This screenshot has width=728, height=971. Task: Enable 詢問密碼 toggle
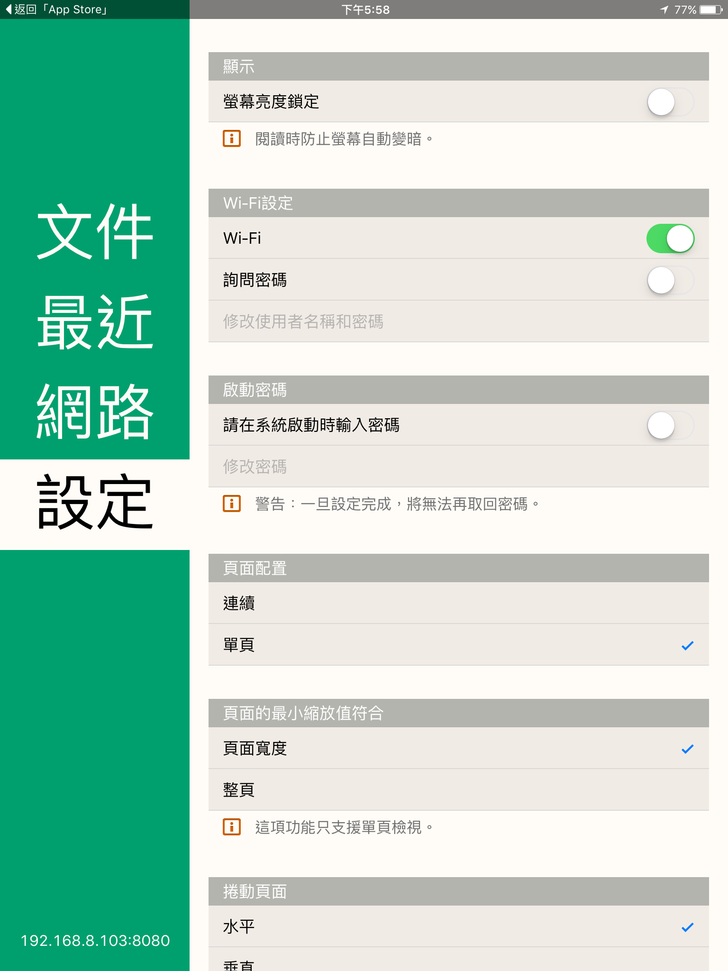(x=669, y=281)
